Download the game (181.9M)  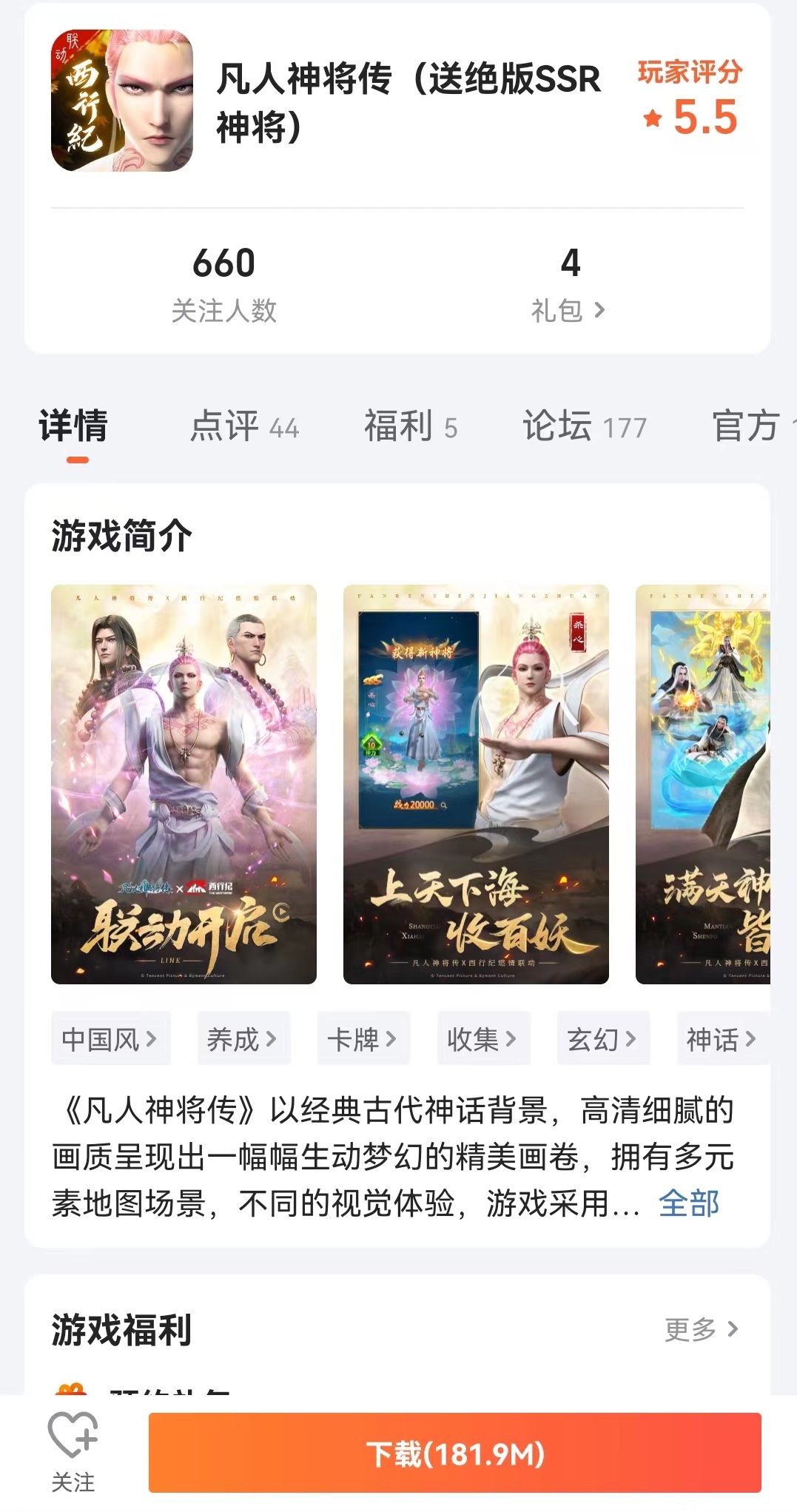pos(454,1453)
